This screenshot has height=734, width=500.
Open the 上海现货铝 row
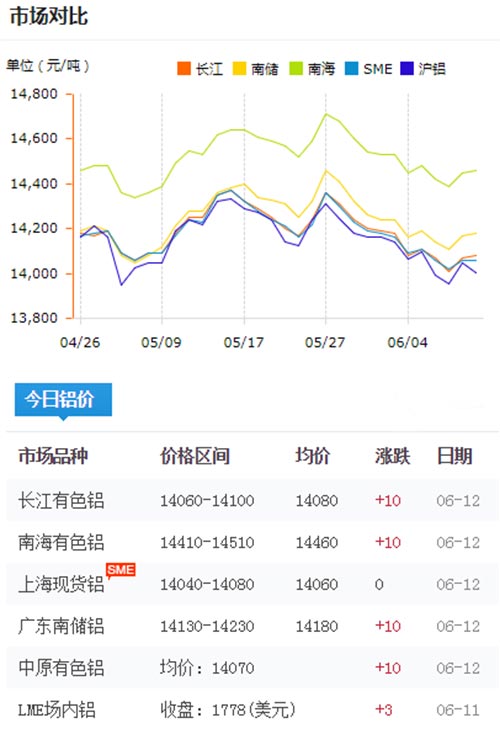252,584
